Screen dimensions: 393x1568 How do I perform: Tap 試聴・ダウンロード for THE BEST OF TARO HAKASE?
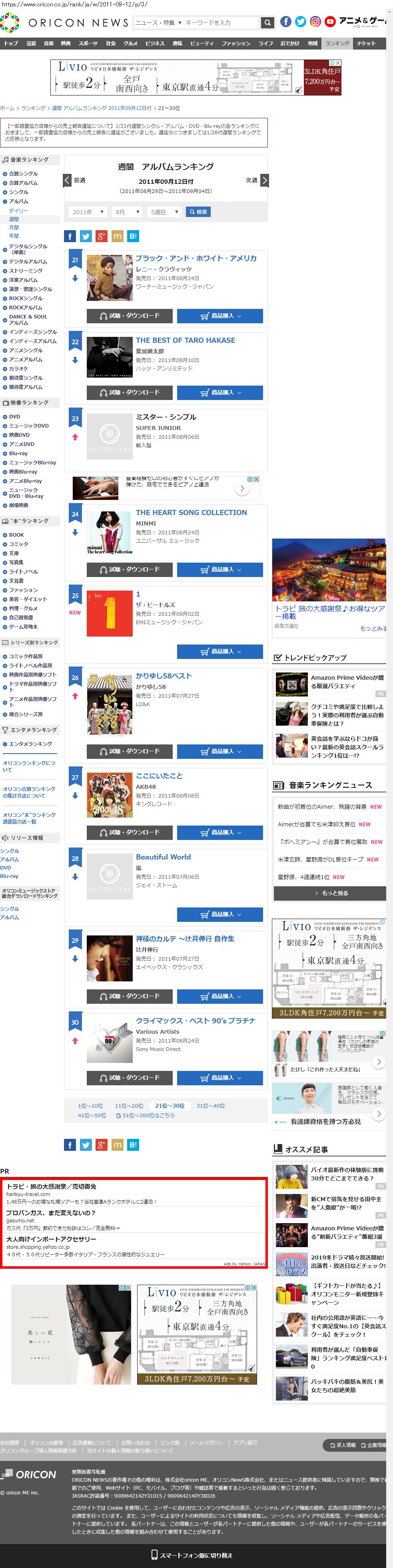(130, 393)
